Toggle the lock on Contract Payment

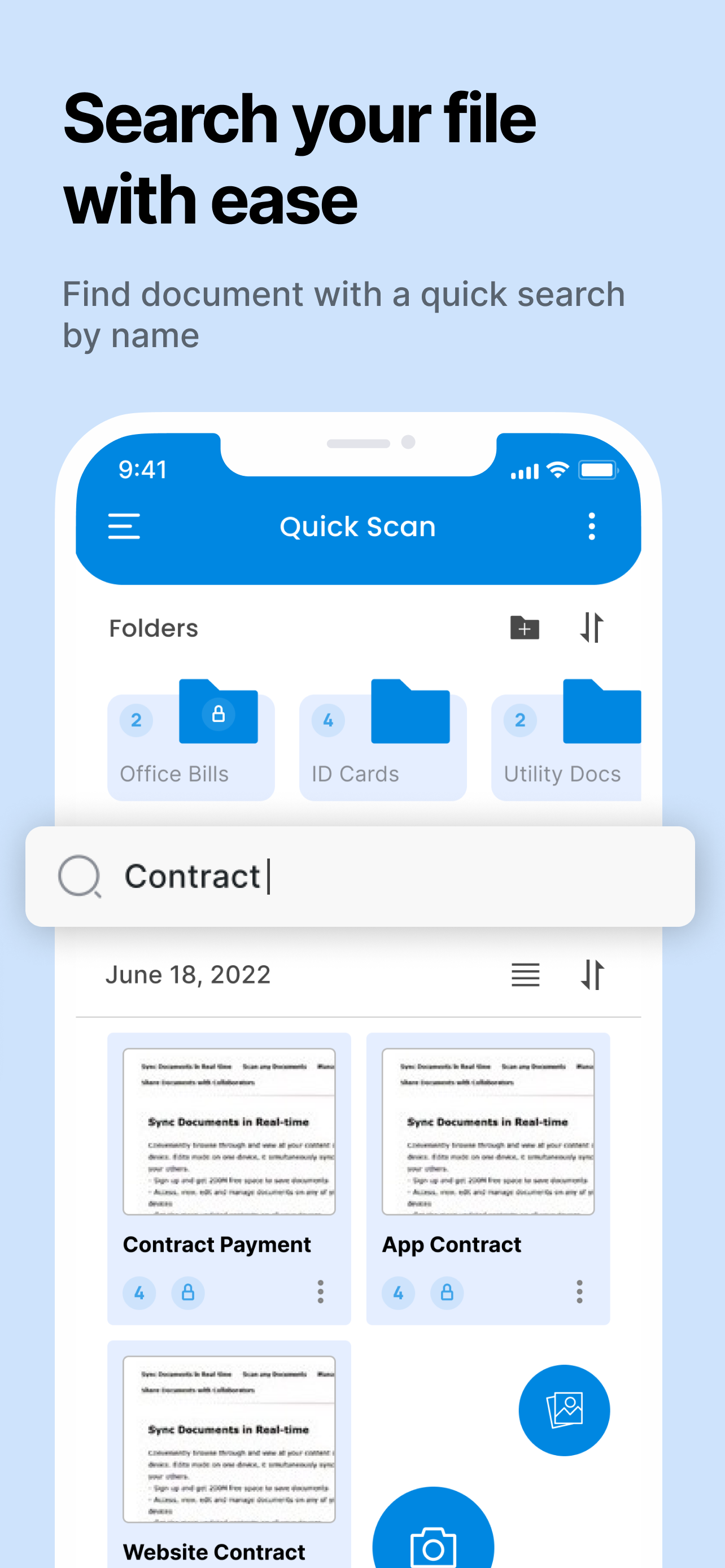point(187,1293)
